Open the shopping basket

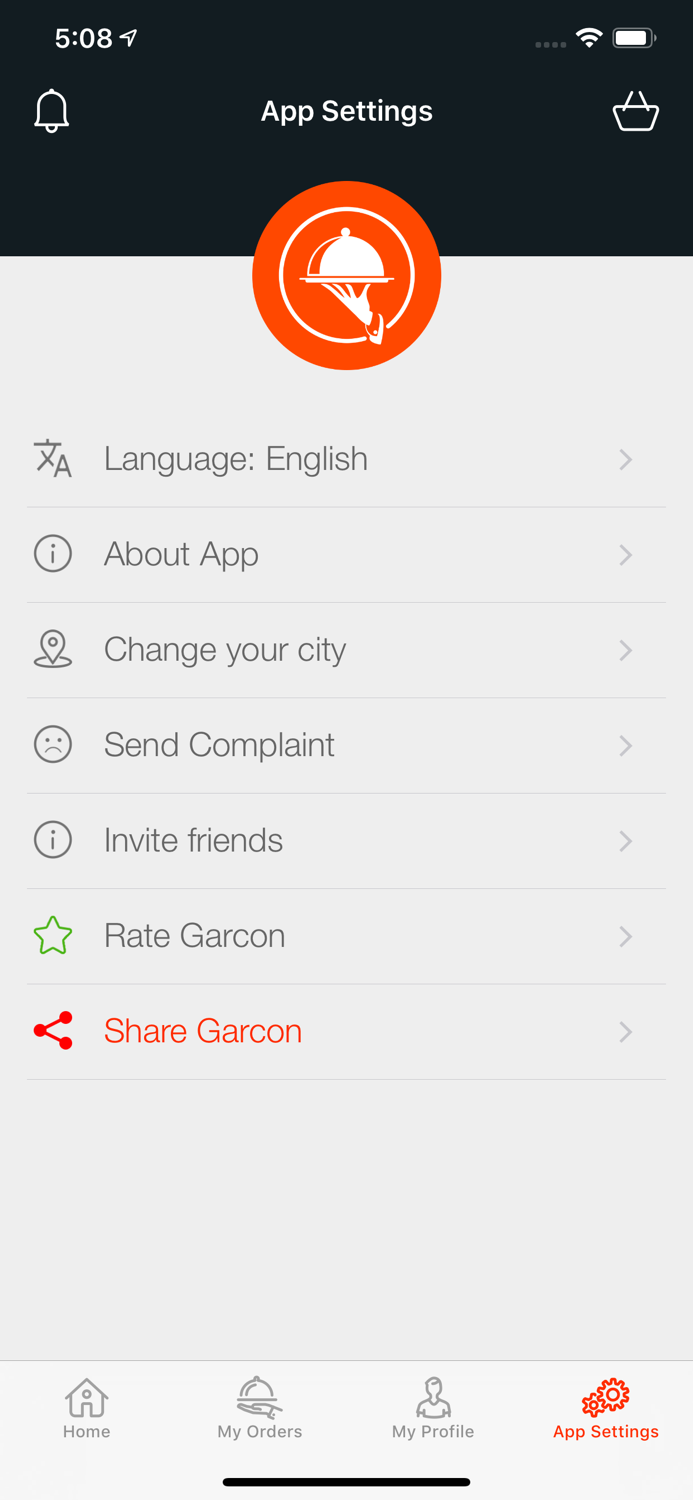[x=636, y=111]
